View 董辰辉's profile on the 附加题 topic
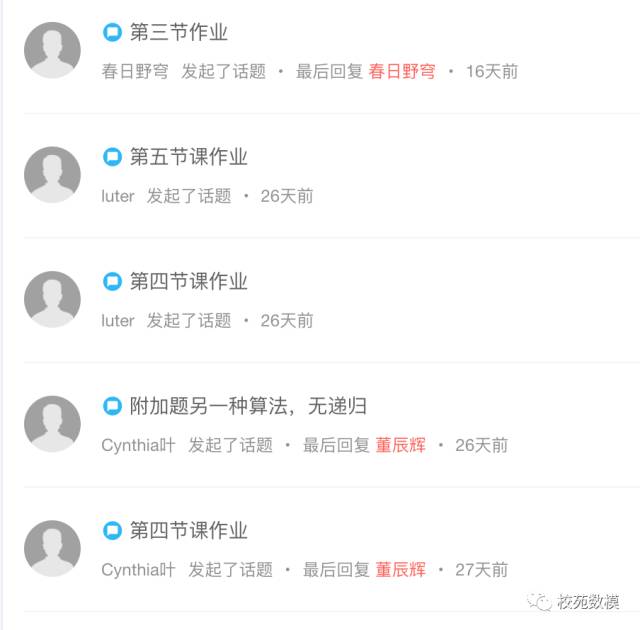The height and width of the screenshot is (630, 640). click(400, 446)
